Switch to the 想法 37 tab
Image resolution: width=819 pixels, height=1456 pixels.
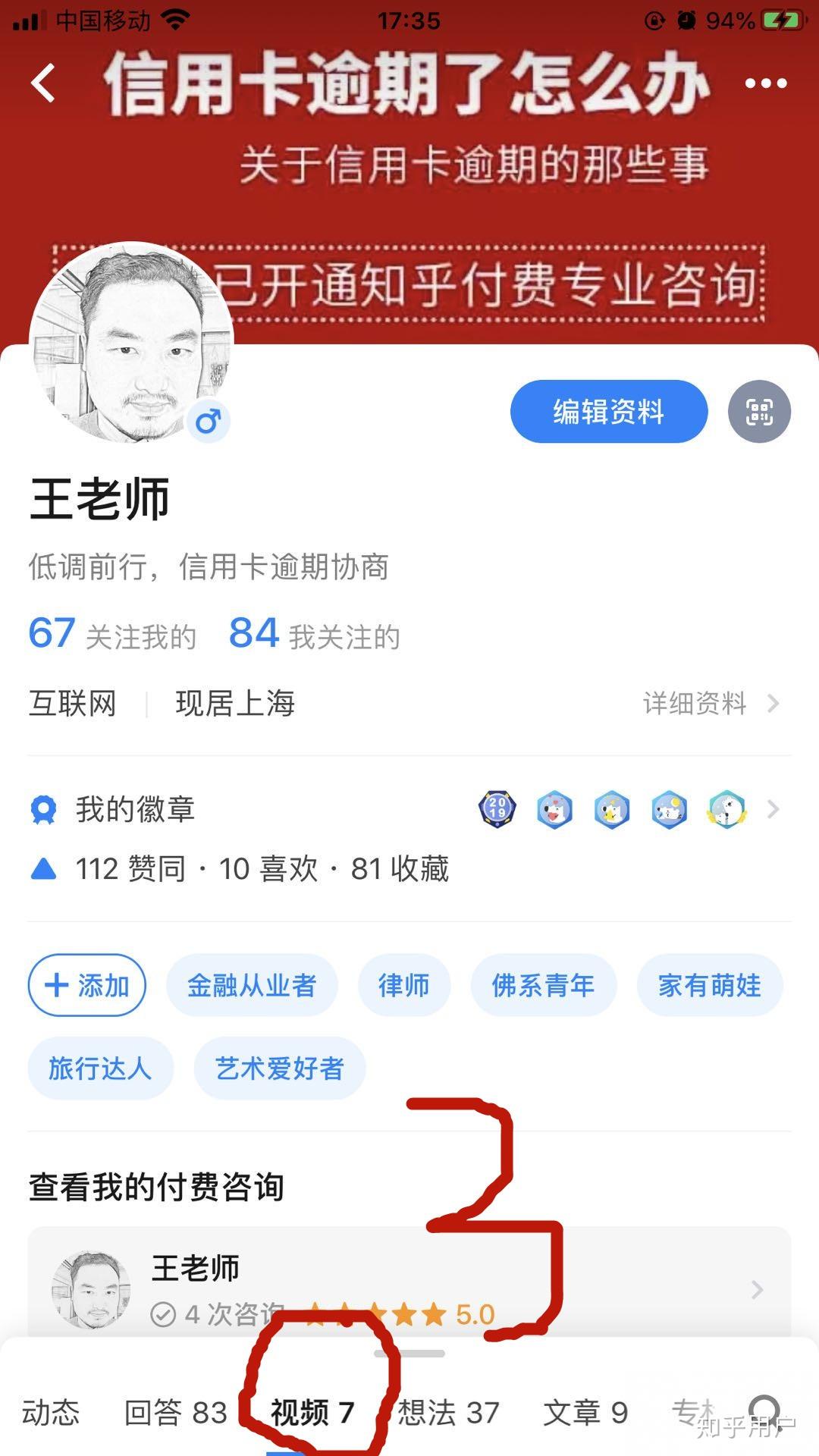tap(449, 1412)
